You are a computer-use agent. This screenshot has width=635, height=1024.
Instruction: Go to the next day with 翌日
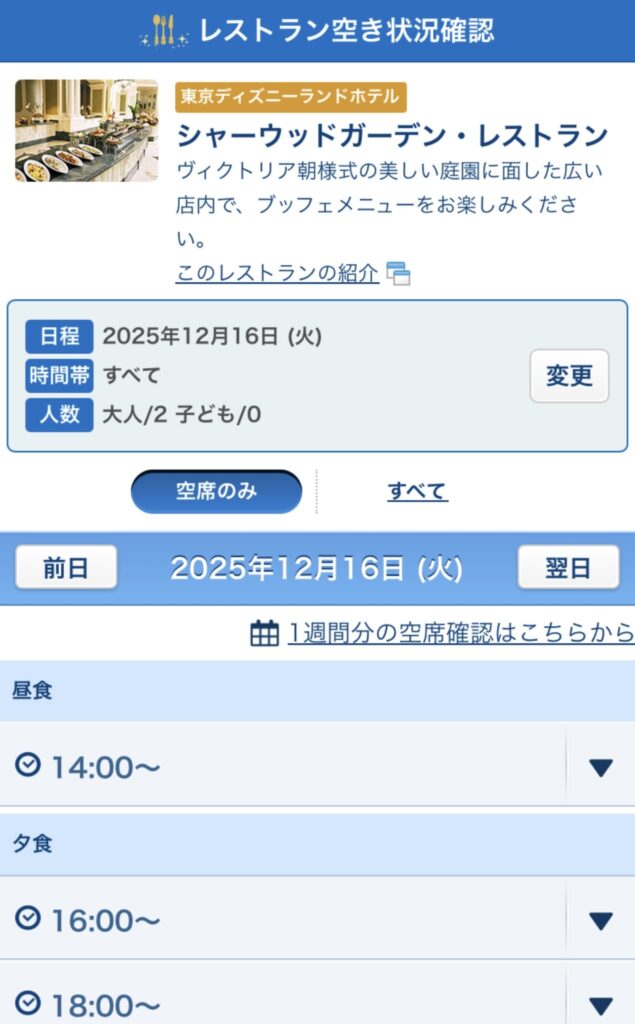click(x=568, y=569)
